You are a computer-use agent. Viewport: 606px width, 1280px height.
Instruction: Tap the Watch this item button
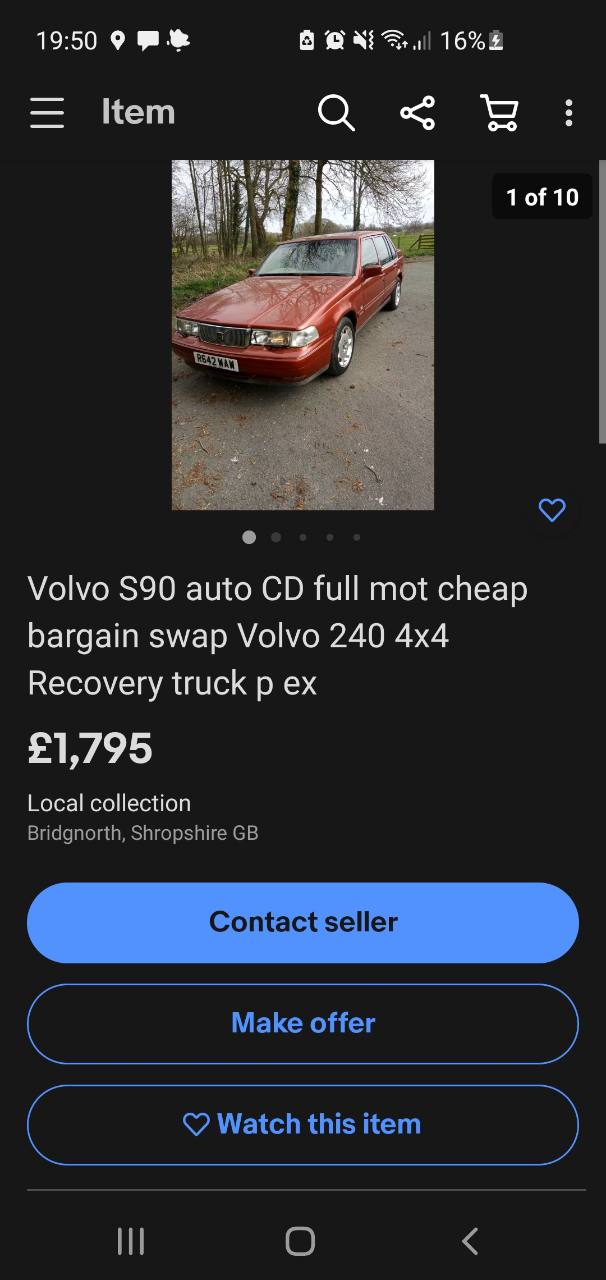point(303,1124)
